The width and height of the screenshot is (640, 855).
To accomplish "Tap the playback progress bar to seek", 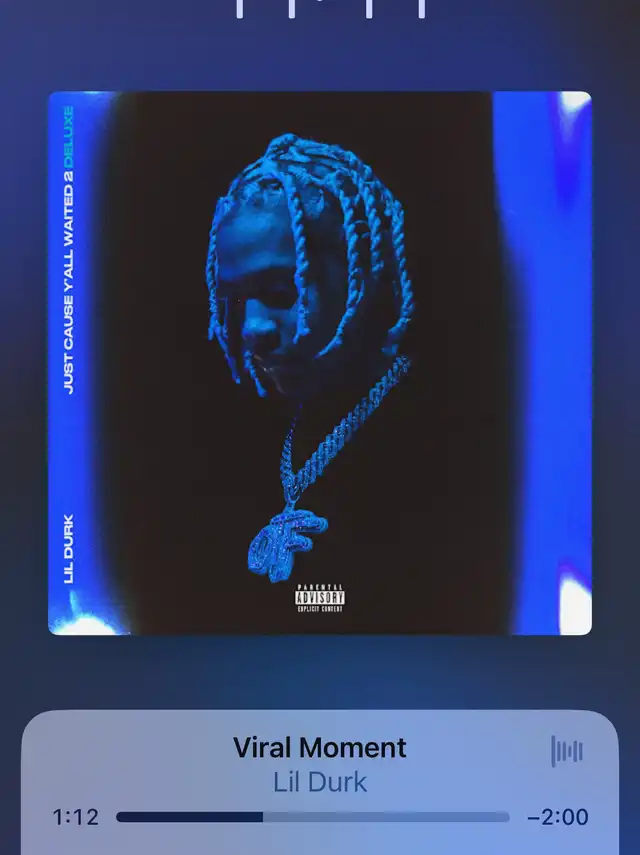I will point(312,817).
